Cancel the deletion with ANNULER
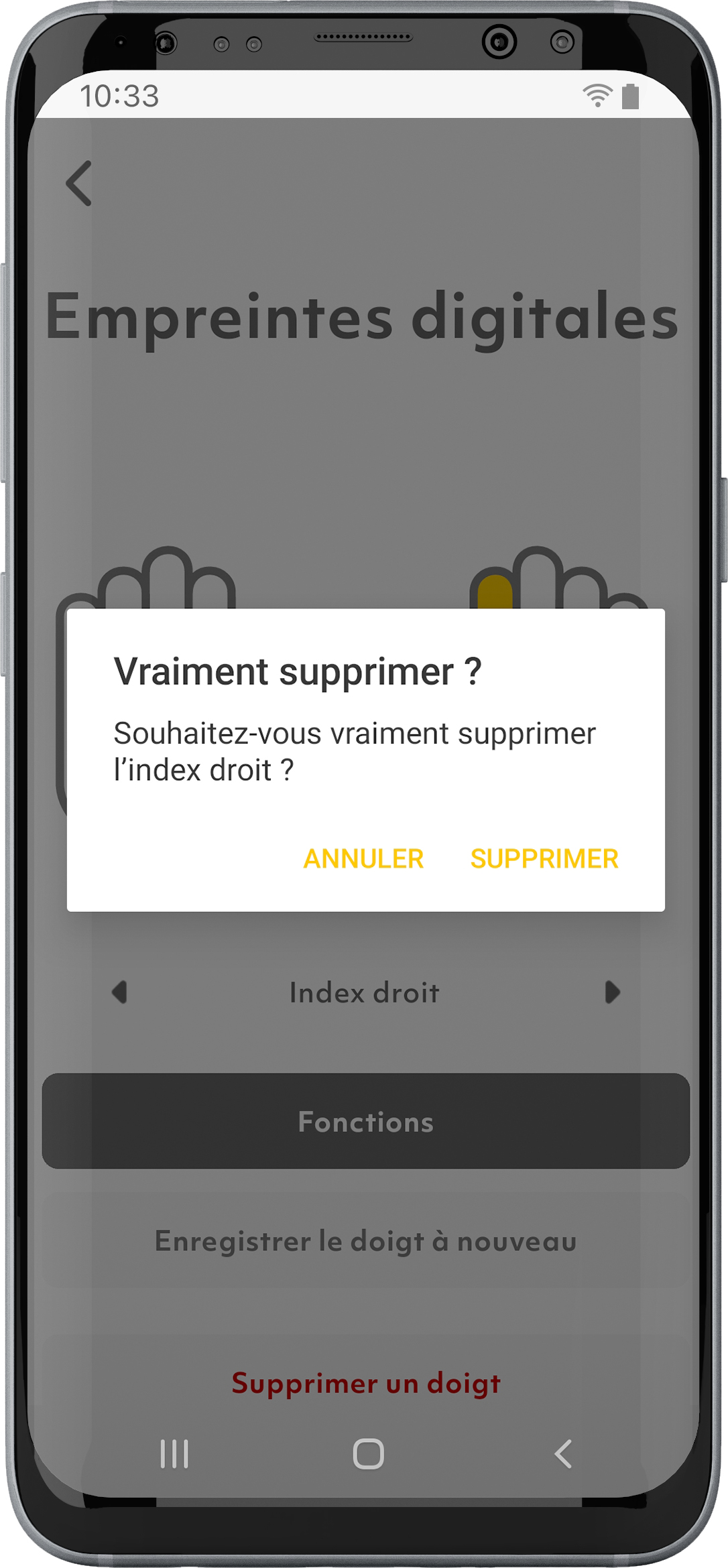Screen dimensions: 728x1568 [363, 858]
